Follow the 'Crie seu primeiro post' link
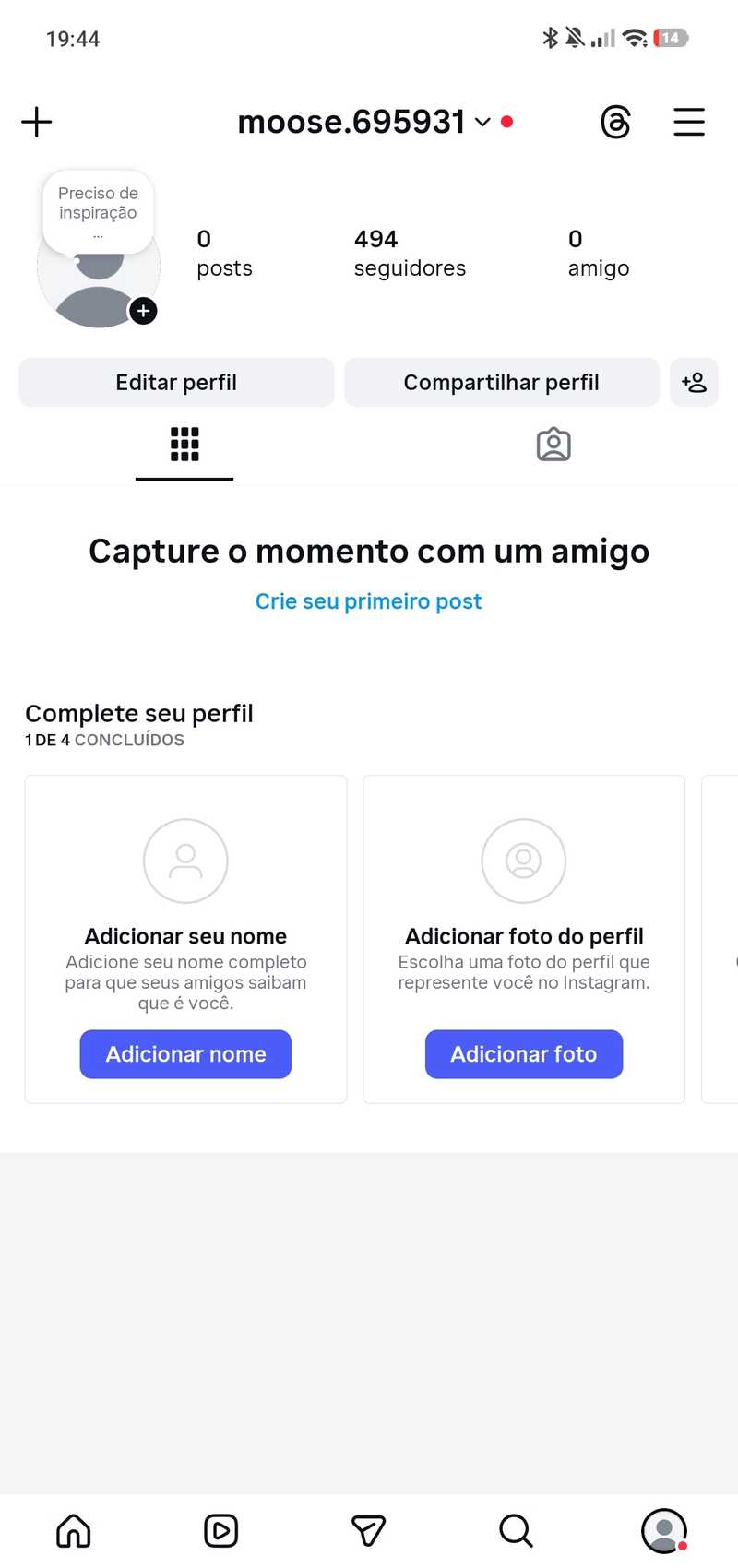This screenshot has height=1568, width=738. (x=369, y=601)
